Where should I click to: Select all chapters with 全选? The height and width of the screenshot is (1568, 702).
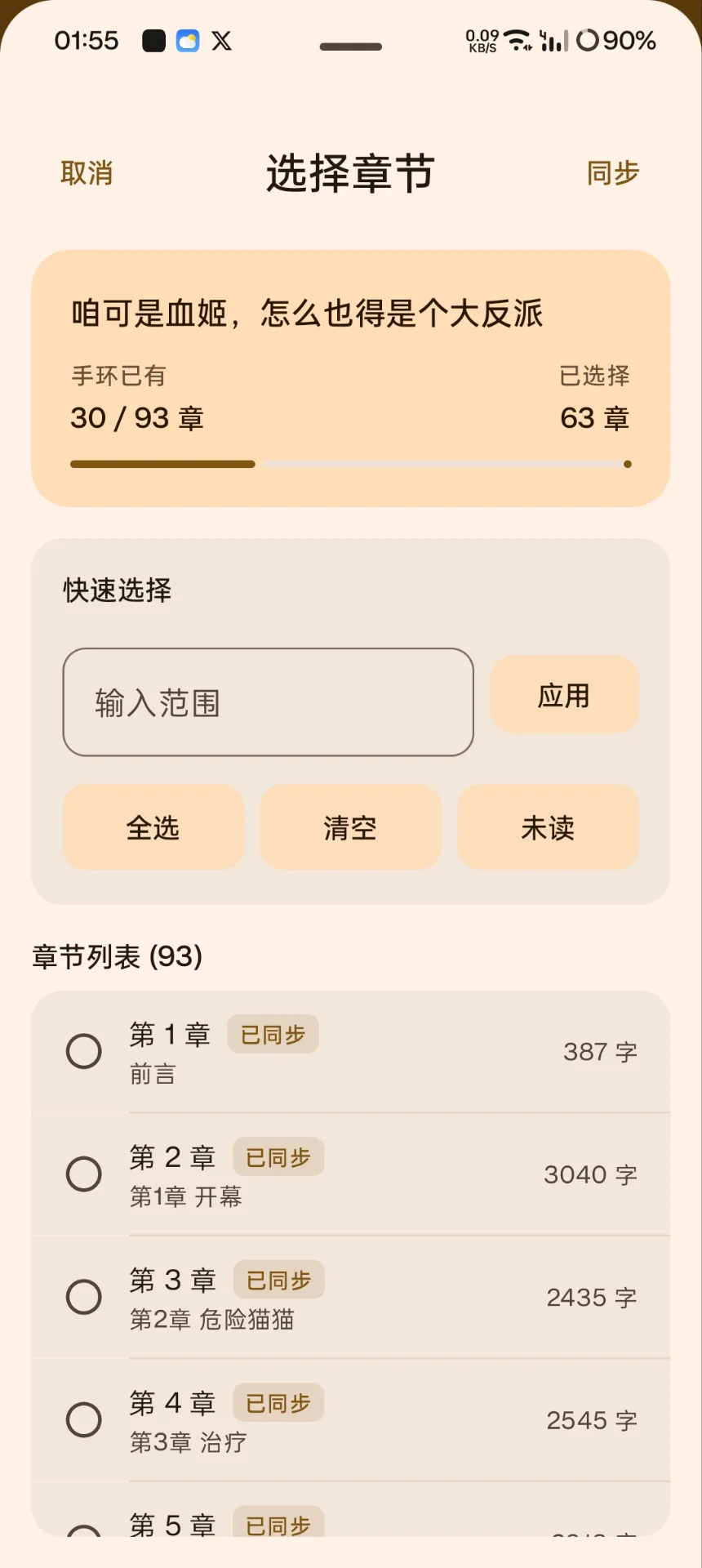[153, 827]
